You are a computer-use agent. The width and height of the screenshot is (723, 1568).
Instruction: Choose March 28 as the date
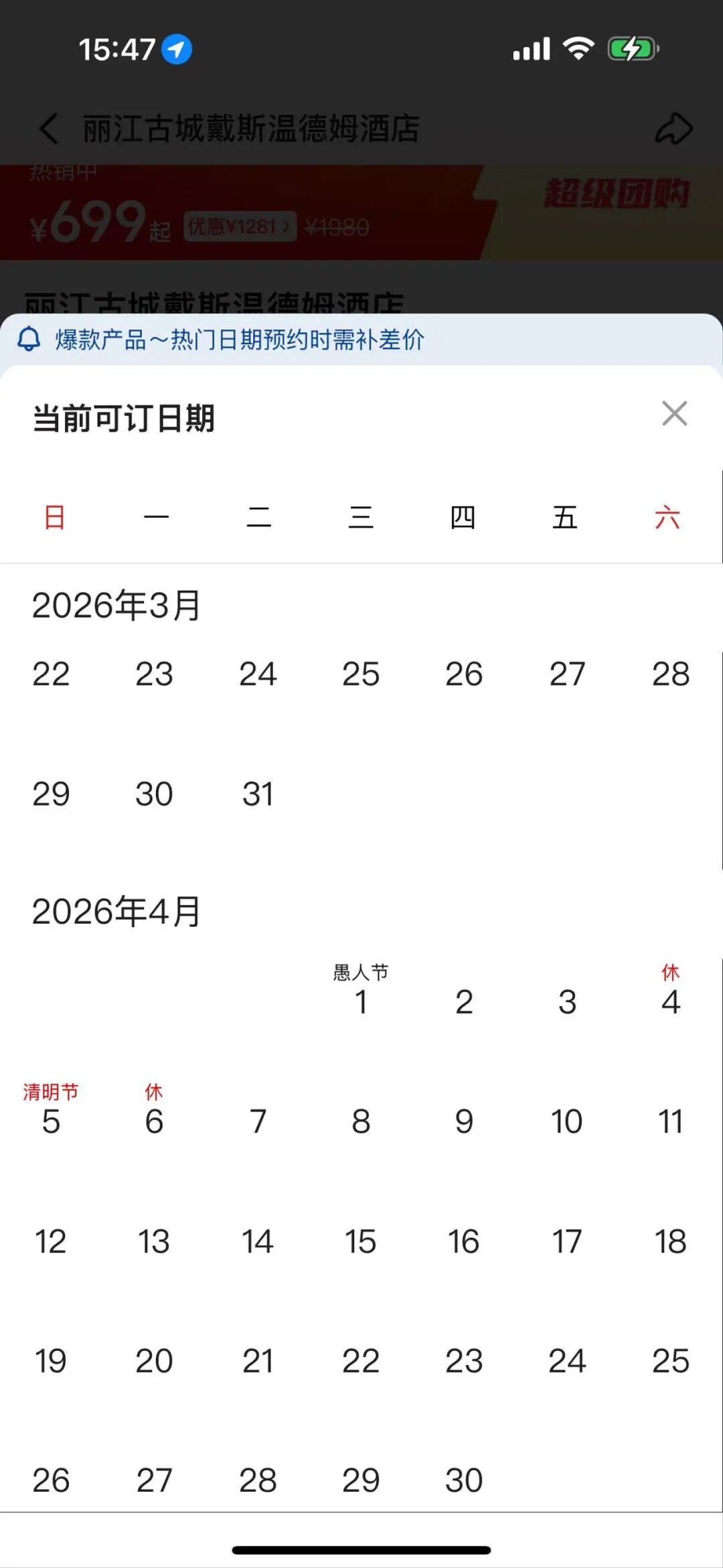click(x=670, y=674)
